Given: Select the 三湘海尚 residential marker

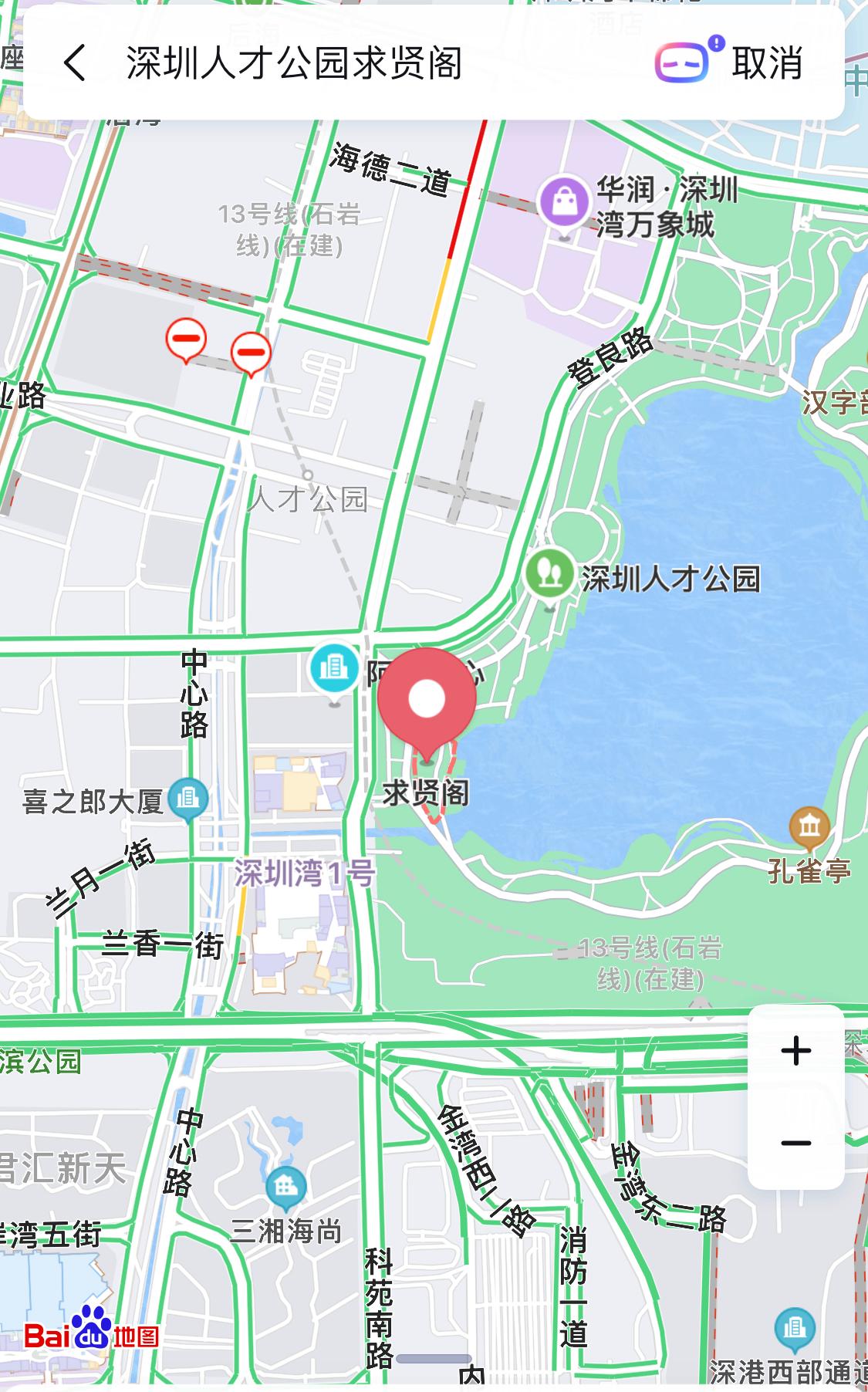Looking at the screenshot, I should pyautogui.click(x=286, y=1188).
